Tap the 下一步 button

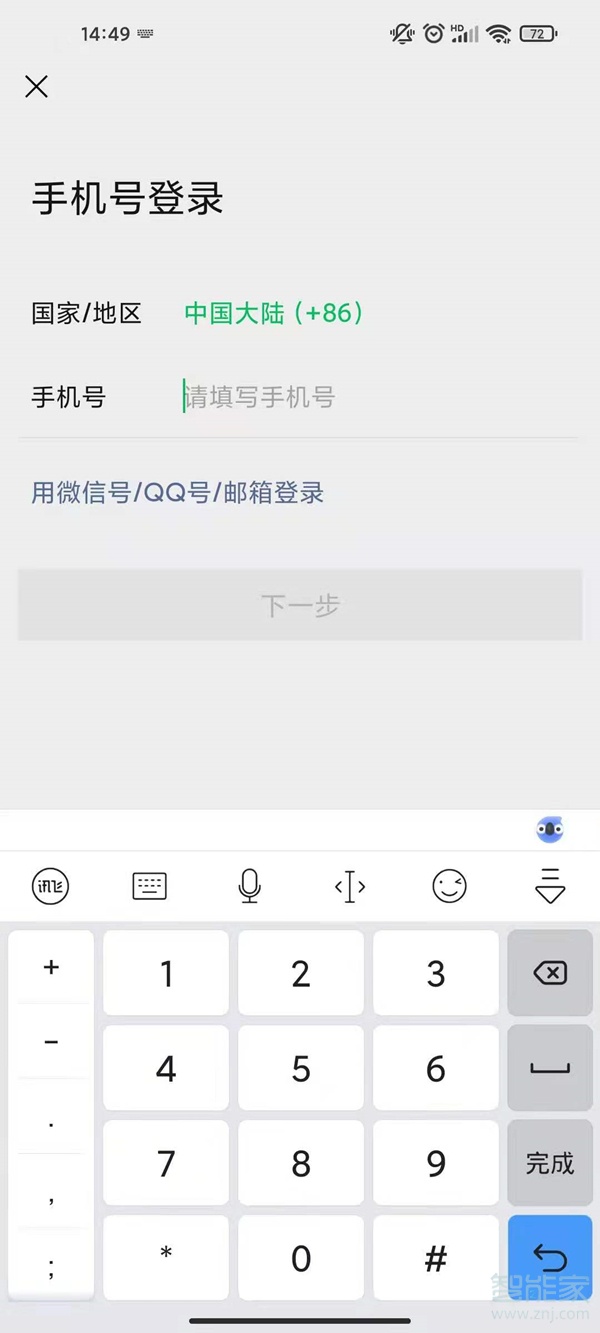click(300, 605)
